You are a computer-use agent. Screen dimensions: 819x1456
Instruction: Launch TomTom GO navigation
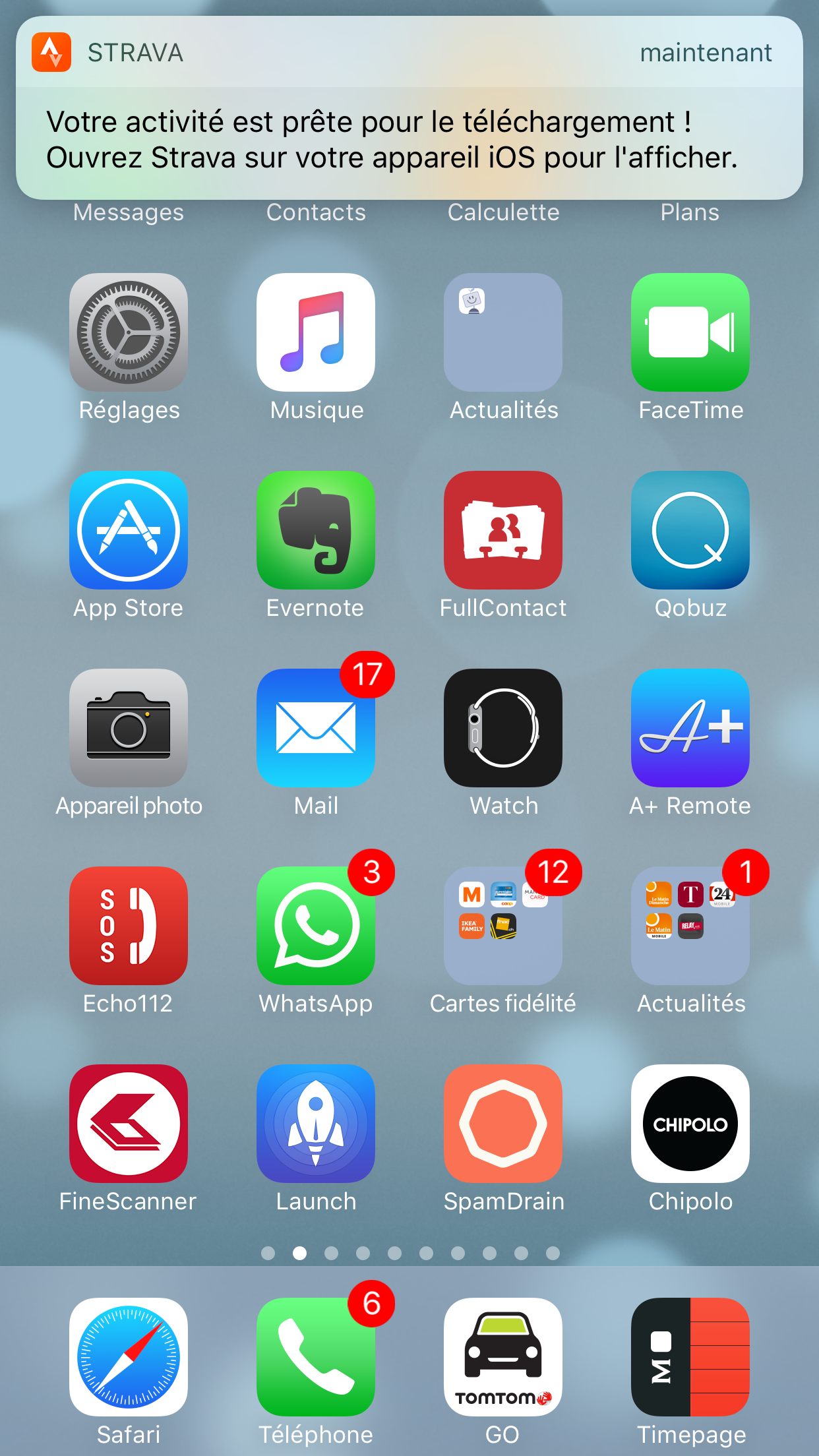tap(503, 1357)
